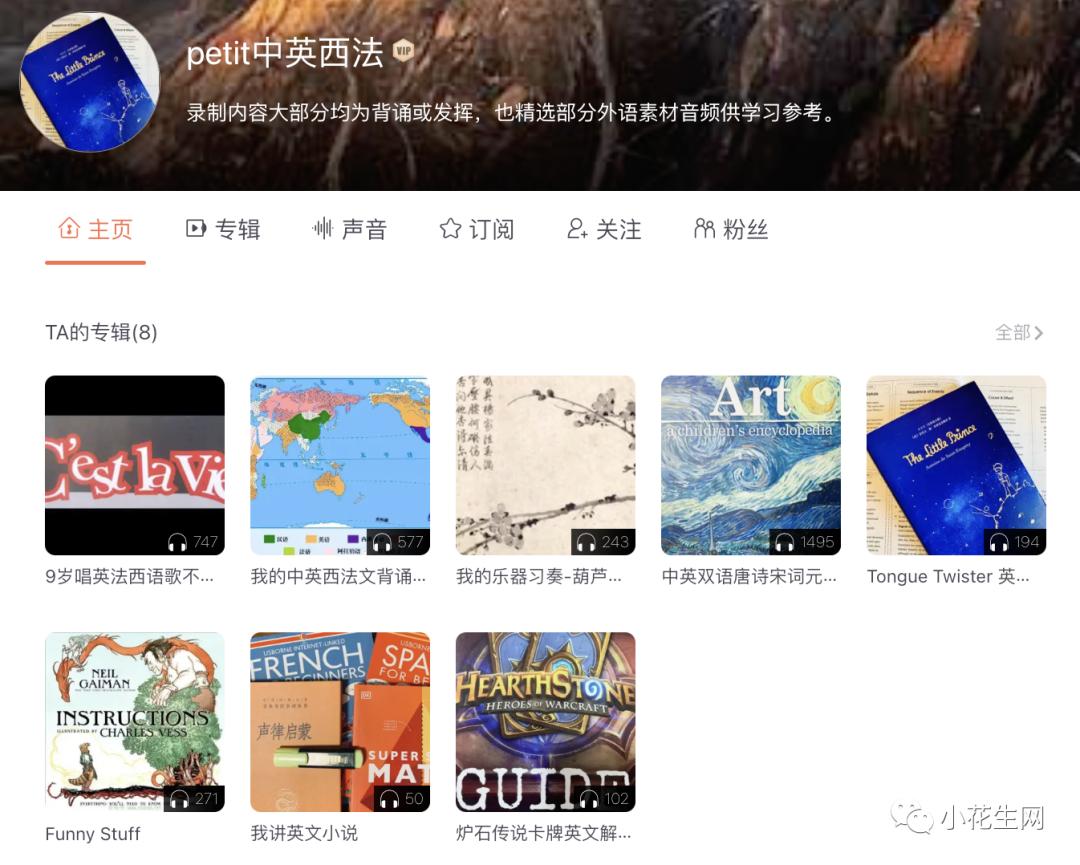Open the C'est la vie album
1080x865 pixels.
(135, 465)
